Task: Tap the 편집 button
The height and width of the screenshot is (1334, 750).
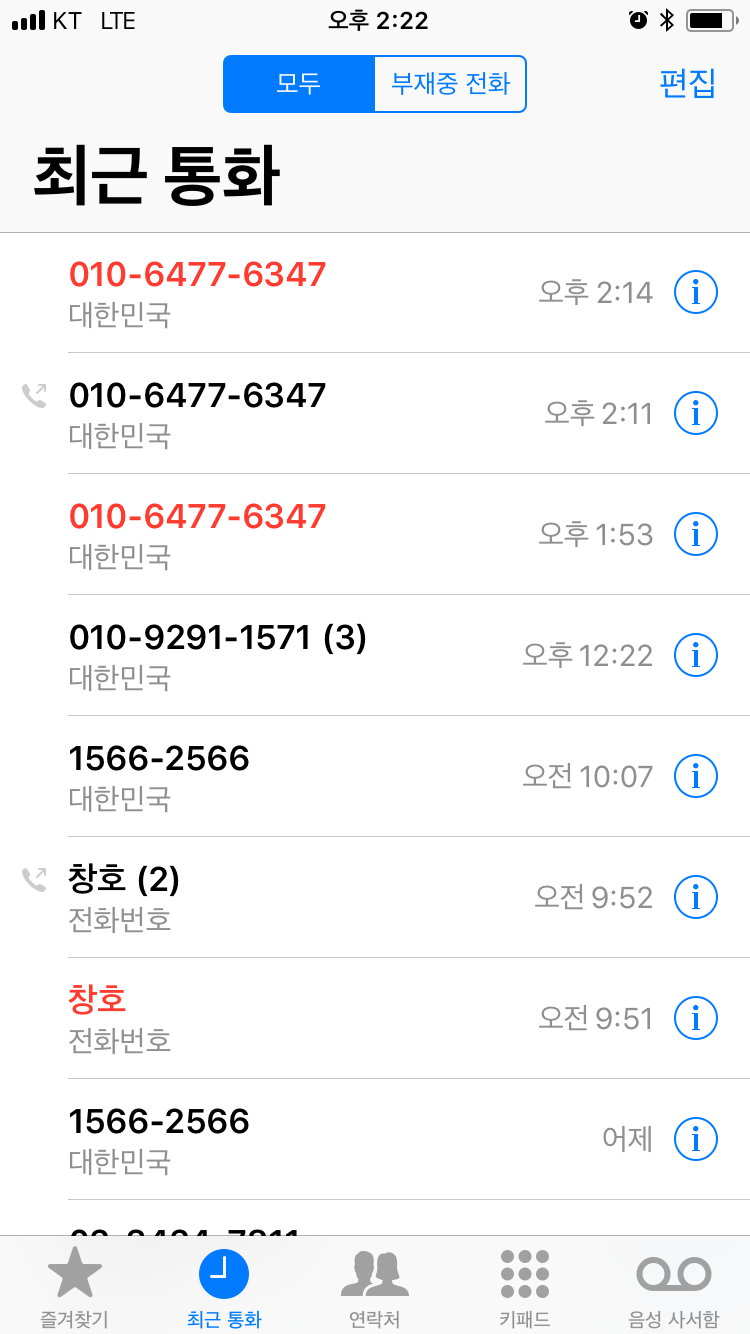Action: (x=688, y=83)
